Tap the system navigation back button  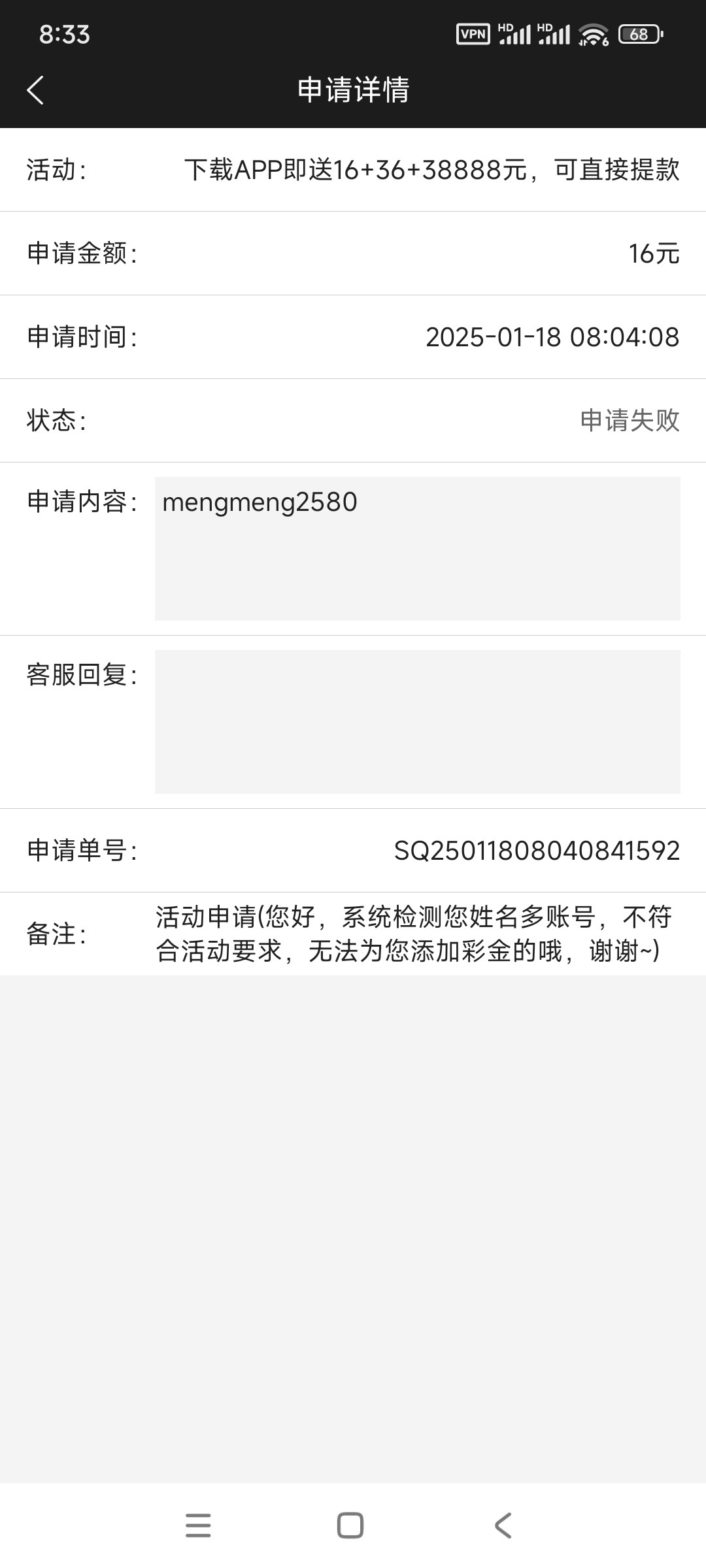tap(503, 1526)
